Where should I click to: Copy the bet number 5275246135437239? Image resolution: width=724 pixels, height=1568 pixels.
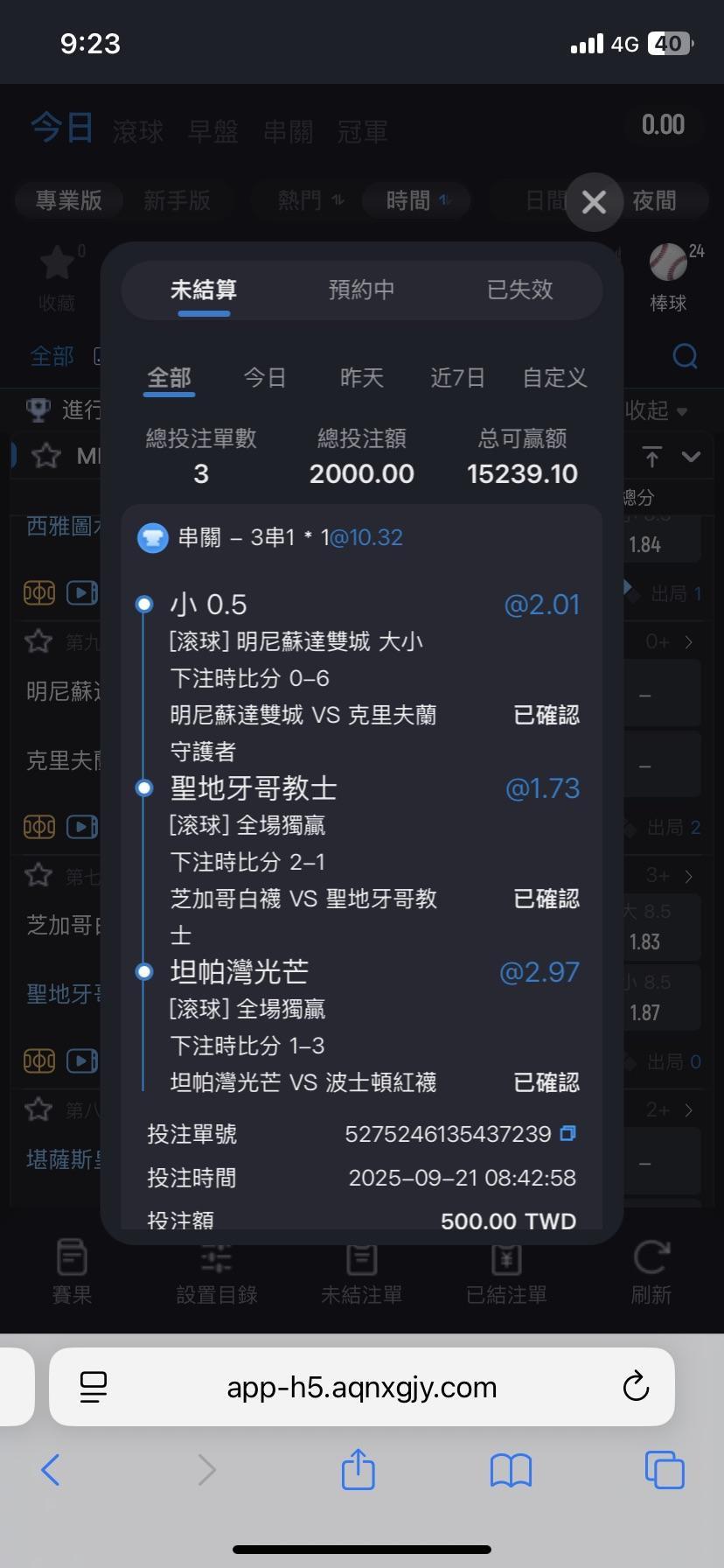pyautogui.click(x=567, y=1133)
